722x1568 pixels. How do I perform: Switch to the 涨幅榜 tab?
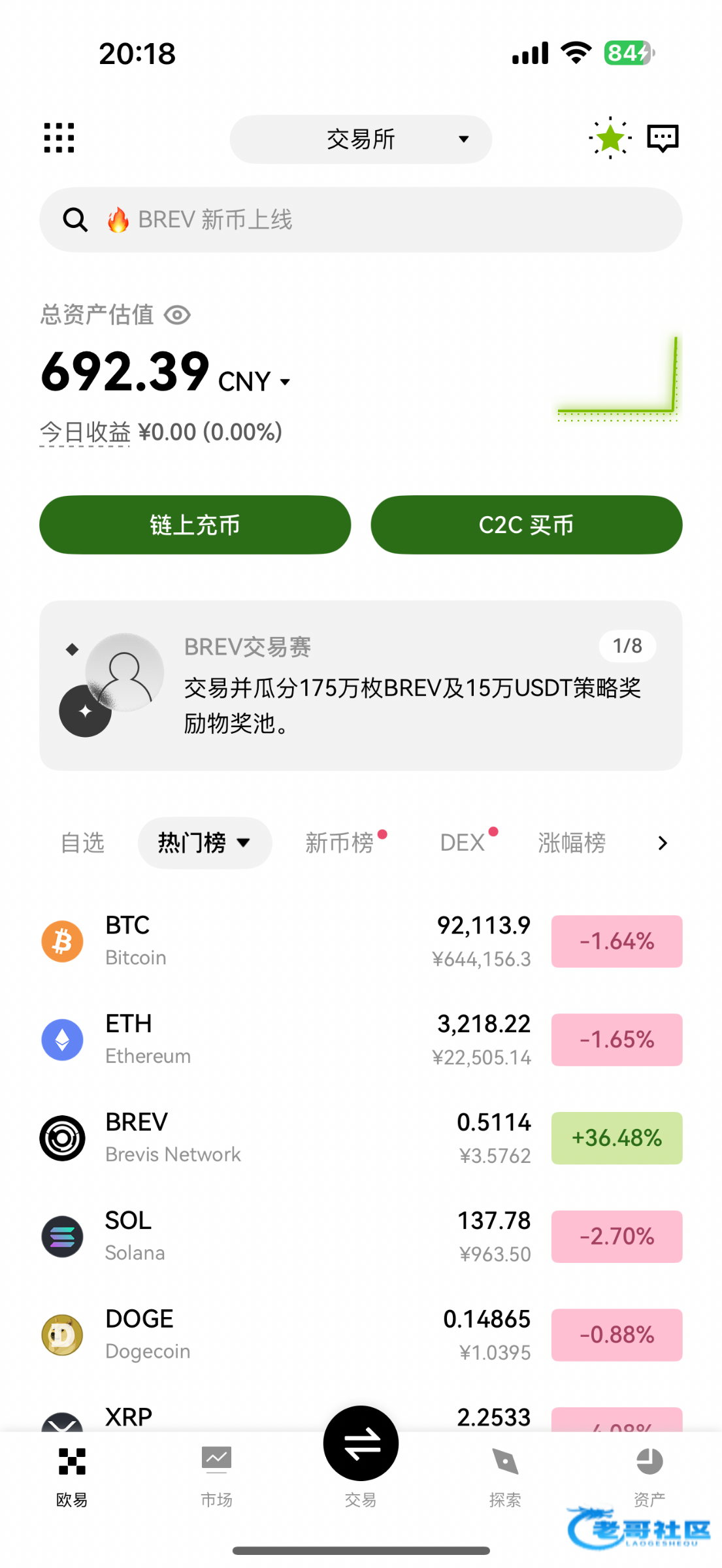[x=572, y=843]
